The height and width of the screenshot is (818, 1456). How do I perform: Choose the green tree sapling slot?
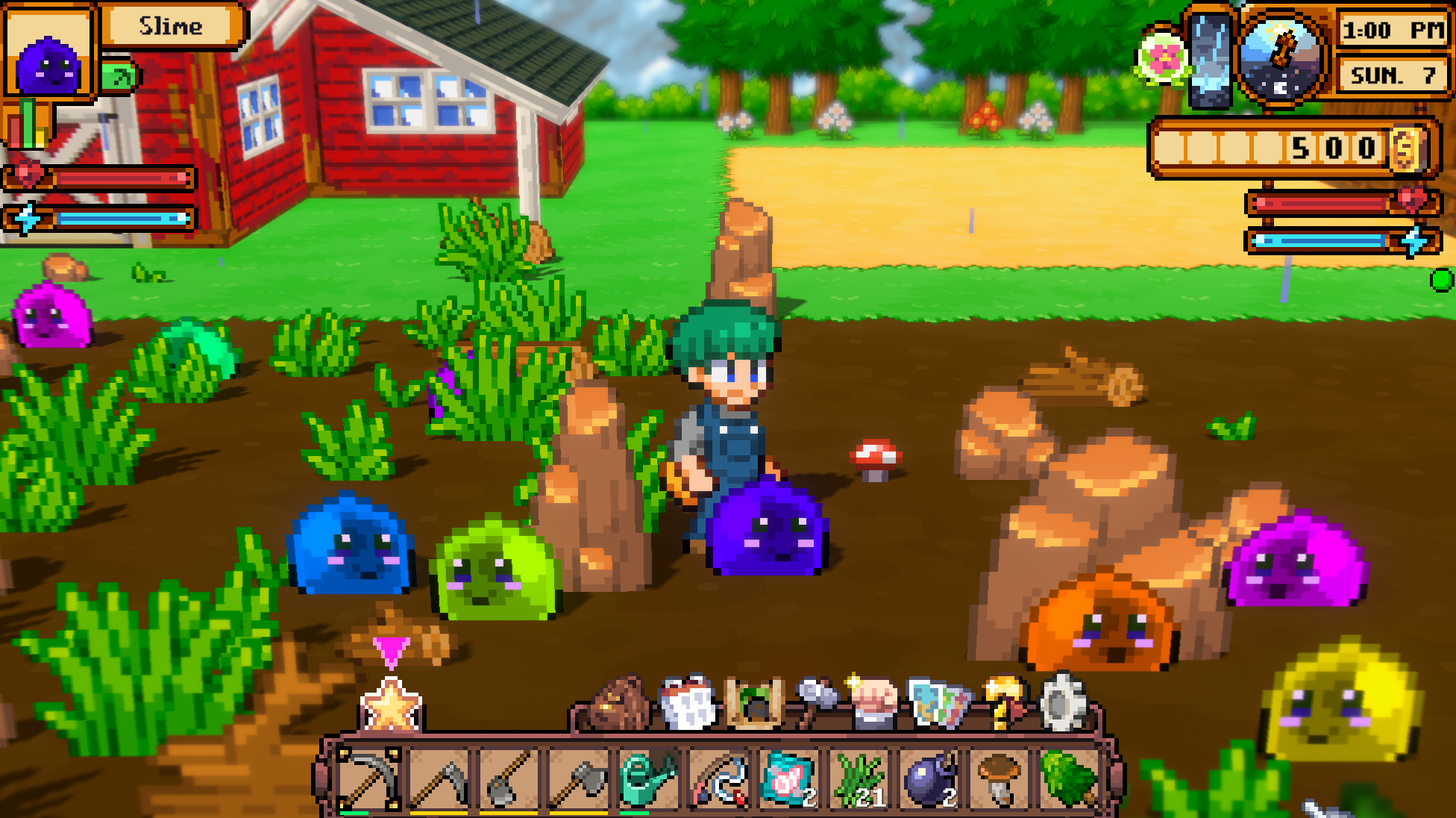[x=1070, y=780]
